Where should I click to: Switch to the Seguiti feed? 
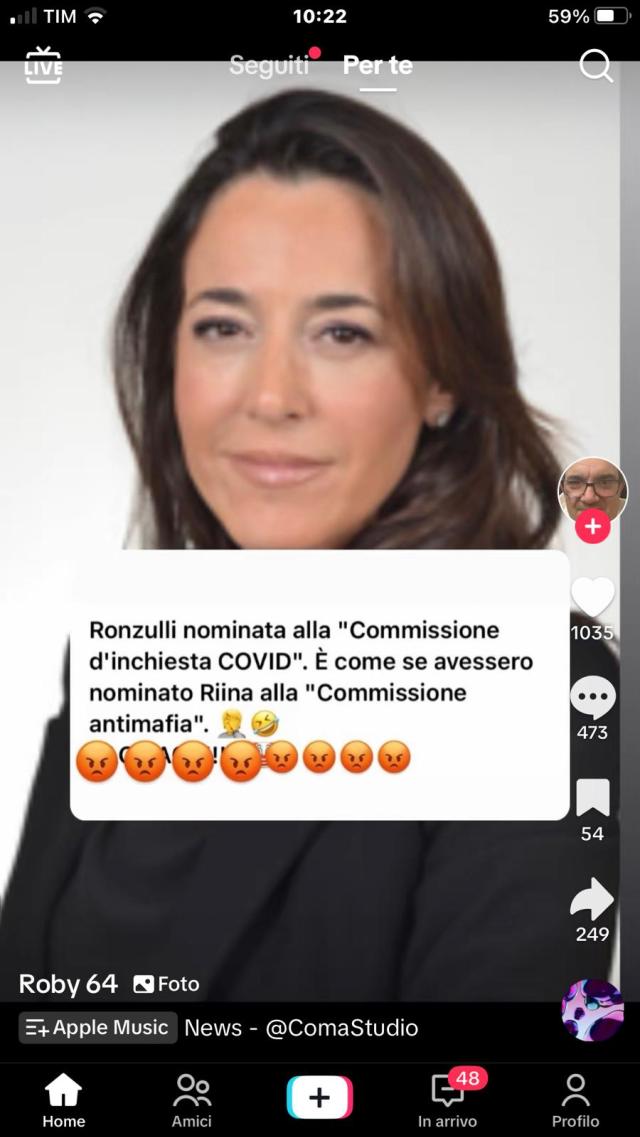269,66
